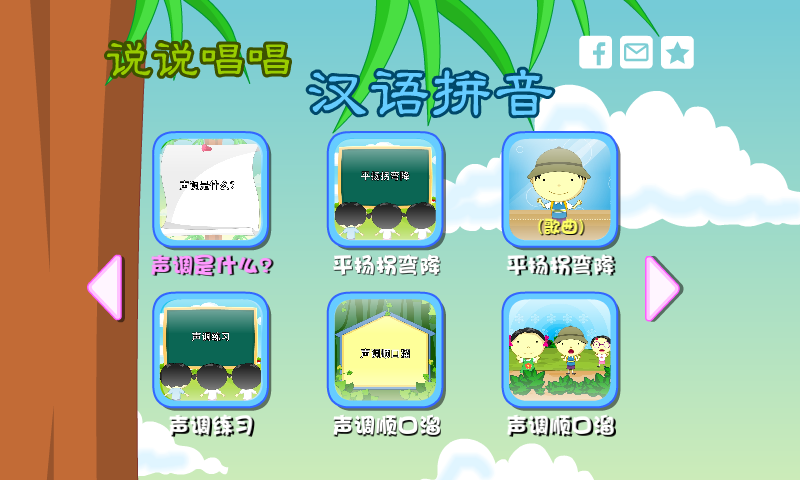
Task: Open 平扬拐弯降 tile with chalkboard
Action: [386, 190]
